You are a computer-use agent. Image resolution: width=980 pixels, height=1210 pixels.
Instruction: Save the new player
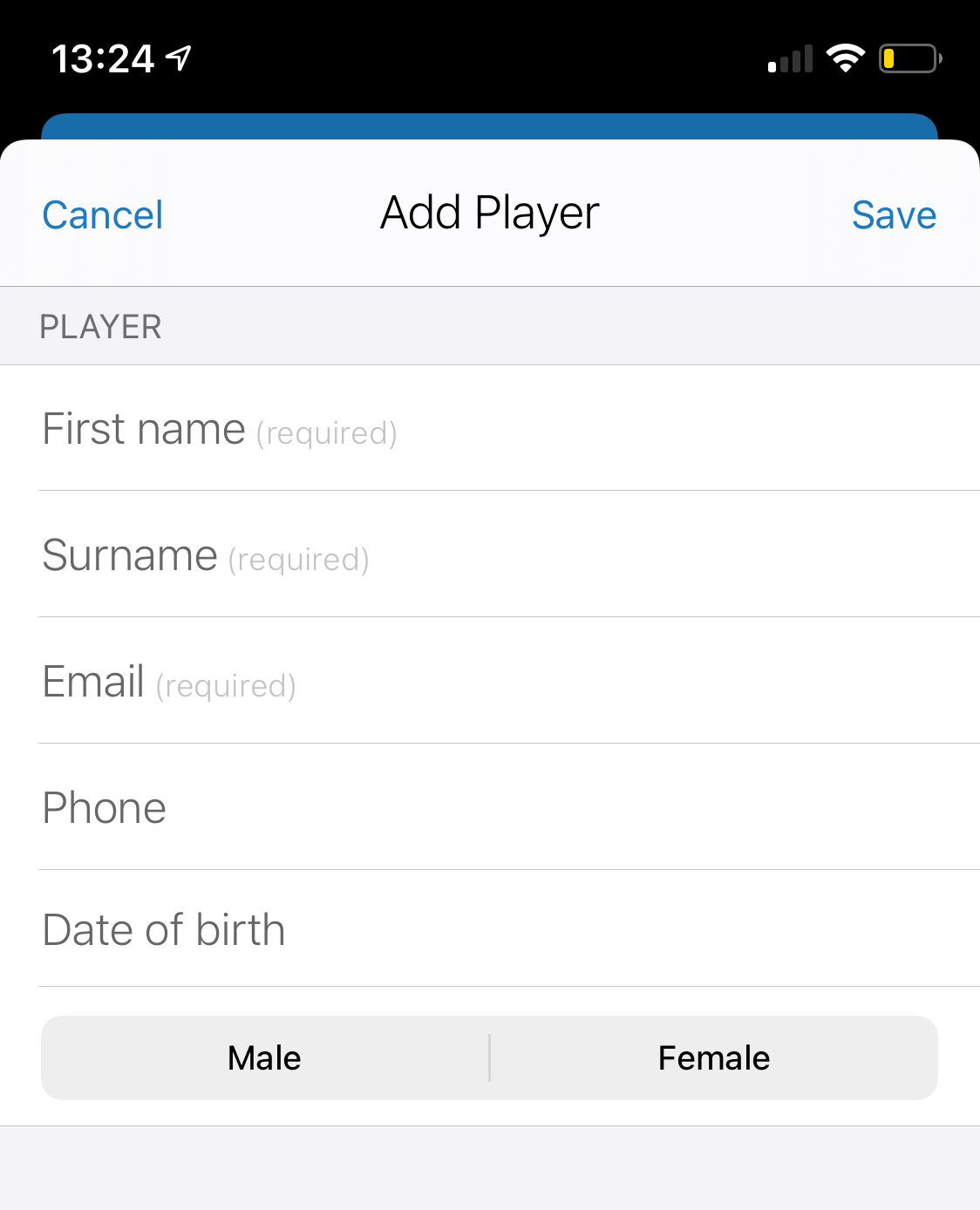pos(894,215)
